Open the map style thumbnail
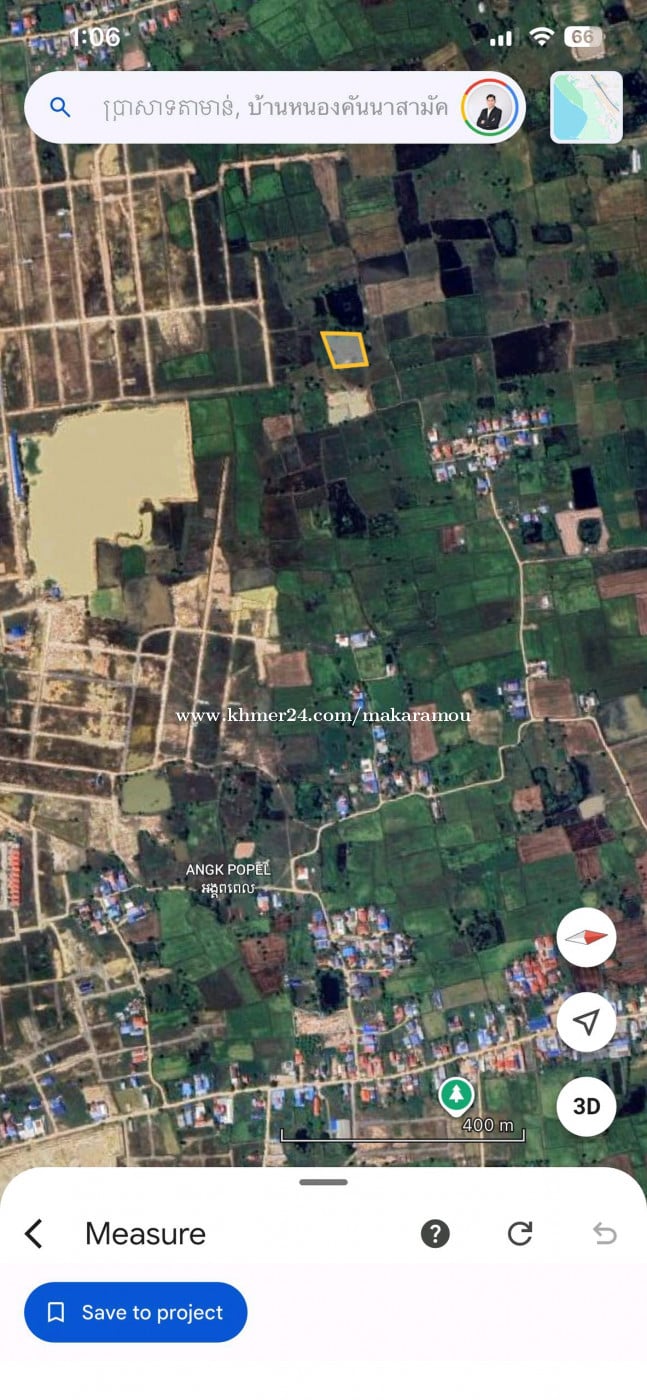The height and width of the screenshot is (1400, 647). pos(586,107)
